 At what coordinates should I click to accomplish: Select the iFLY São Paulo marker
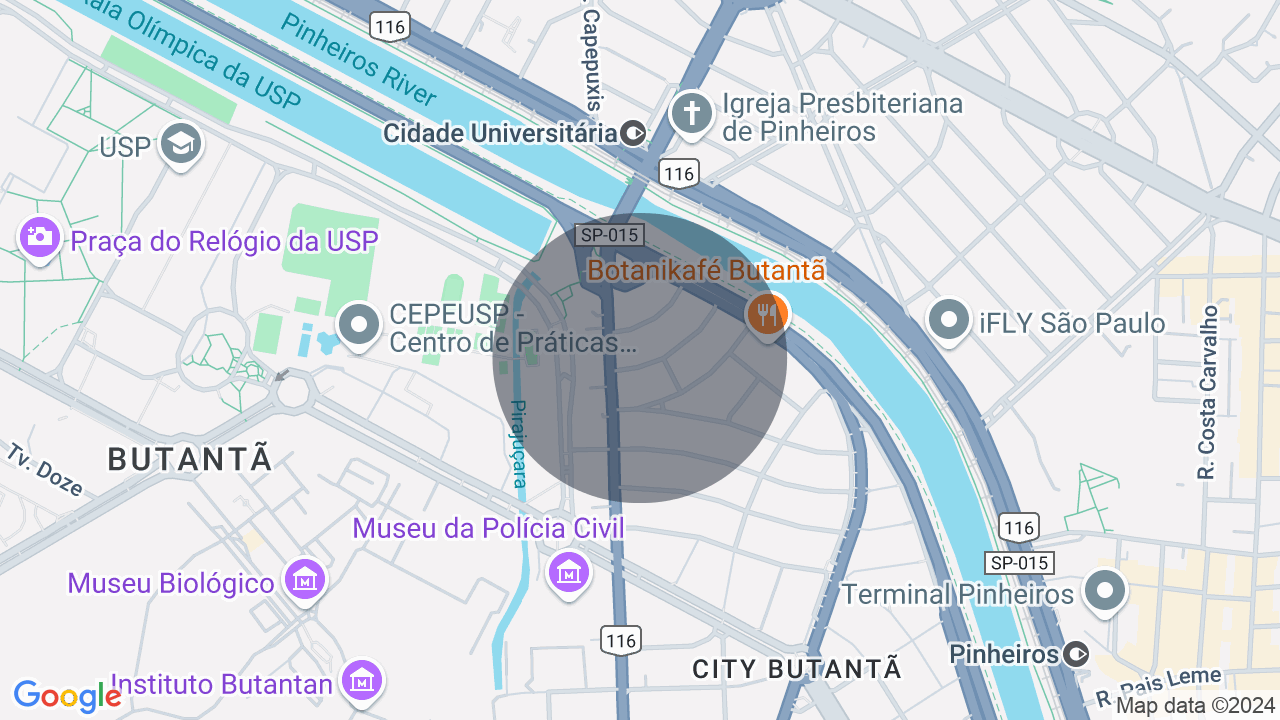pos(949,321)
